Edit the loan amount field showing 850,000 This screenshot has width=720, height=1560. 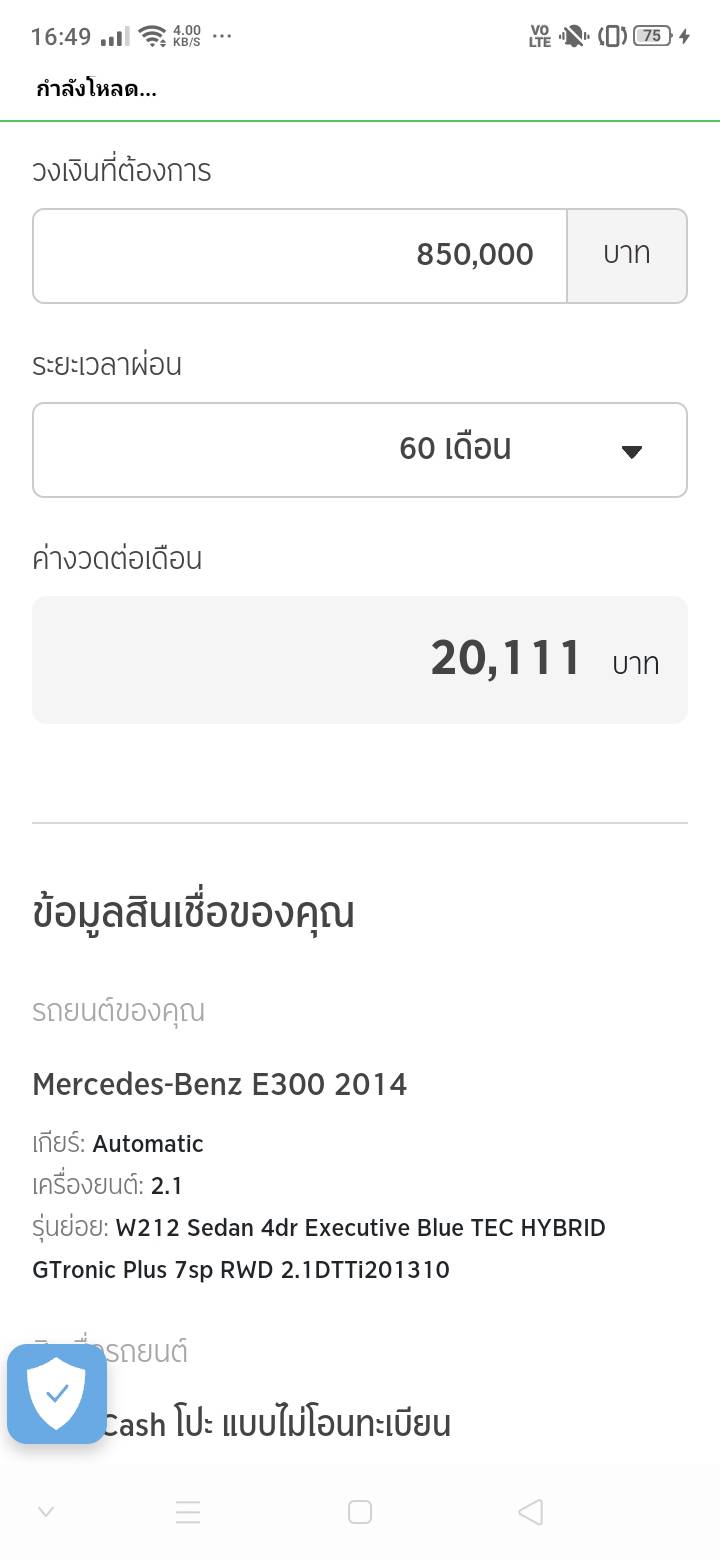(300, 255)
